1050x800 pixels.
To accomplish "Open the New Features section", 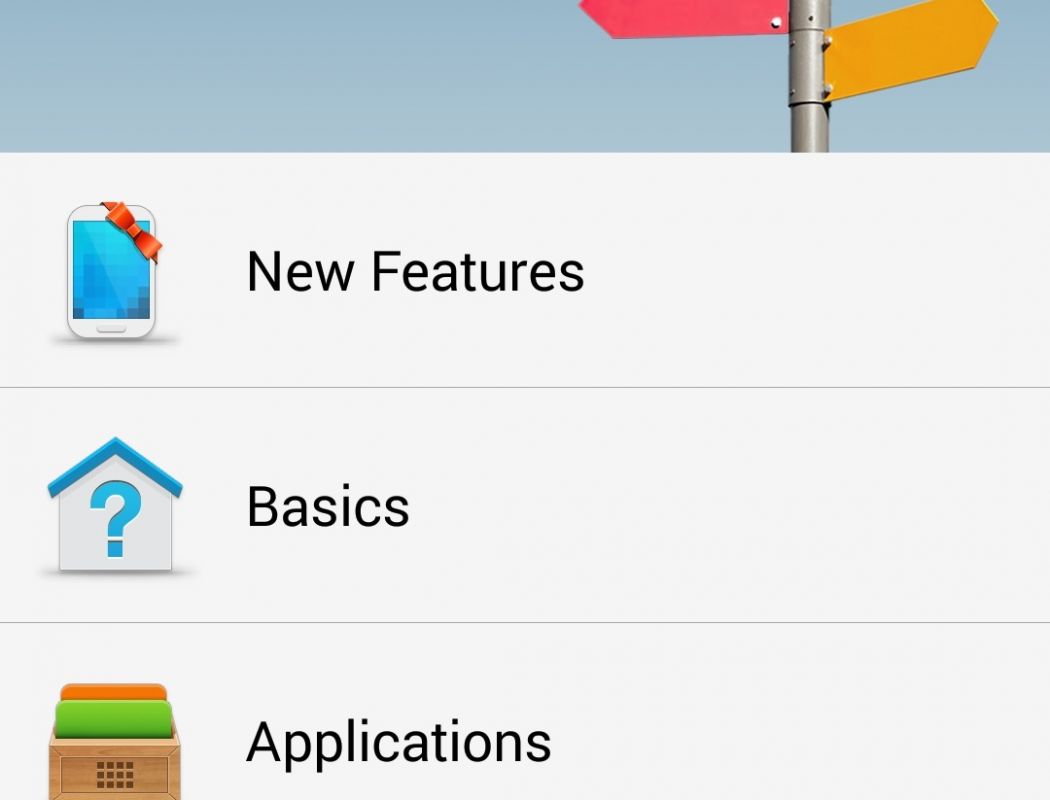I will [x=415, y=271].
